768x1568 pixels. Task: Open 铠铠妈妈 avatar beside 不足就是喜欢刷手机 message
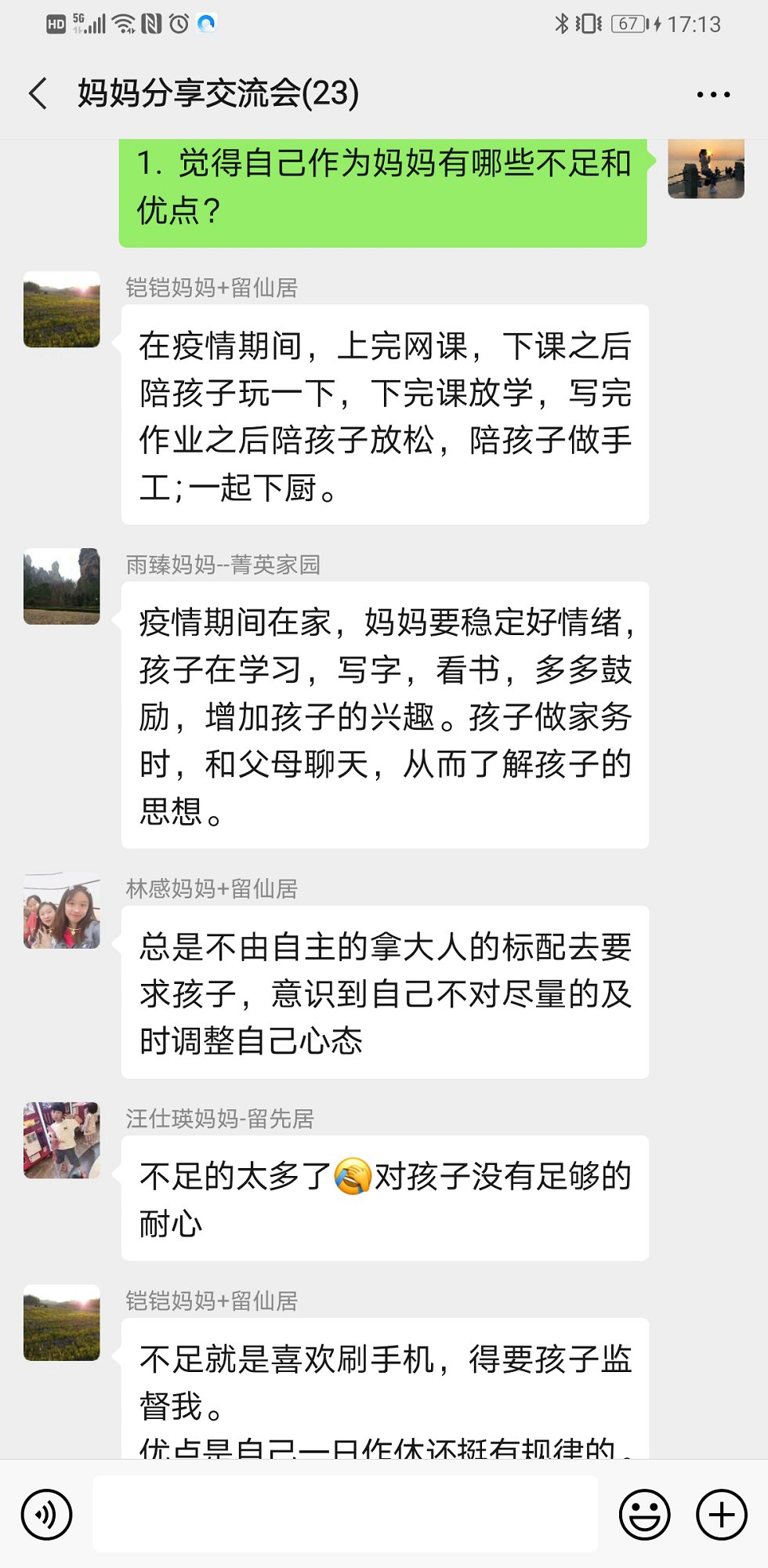62,1323
